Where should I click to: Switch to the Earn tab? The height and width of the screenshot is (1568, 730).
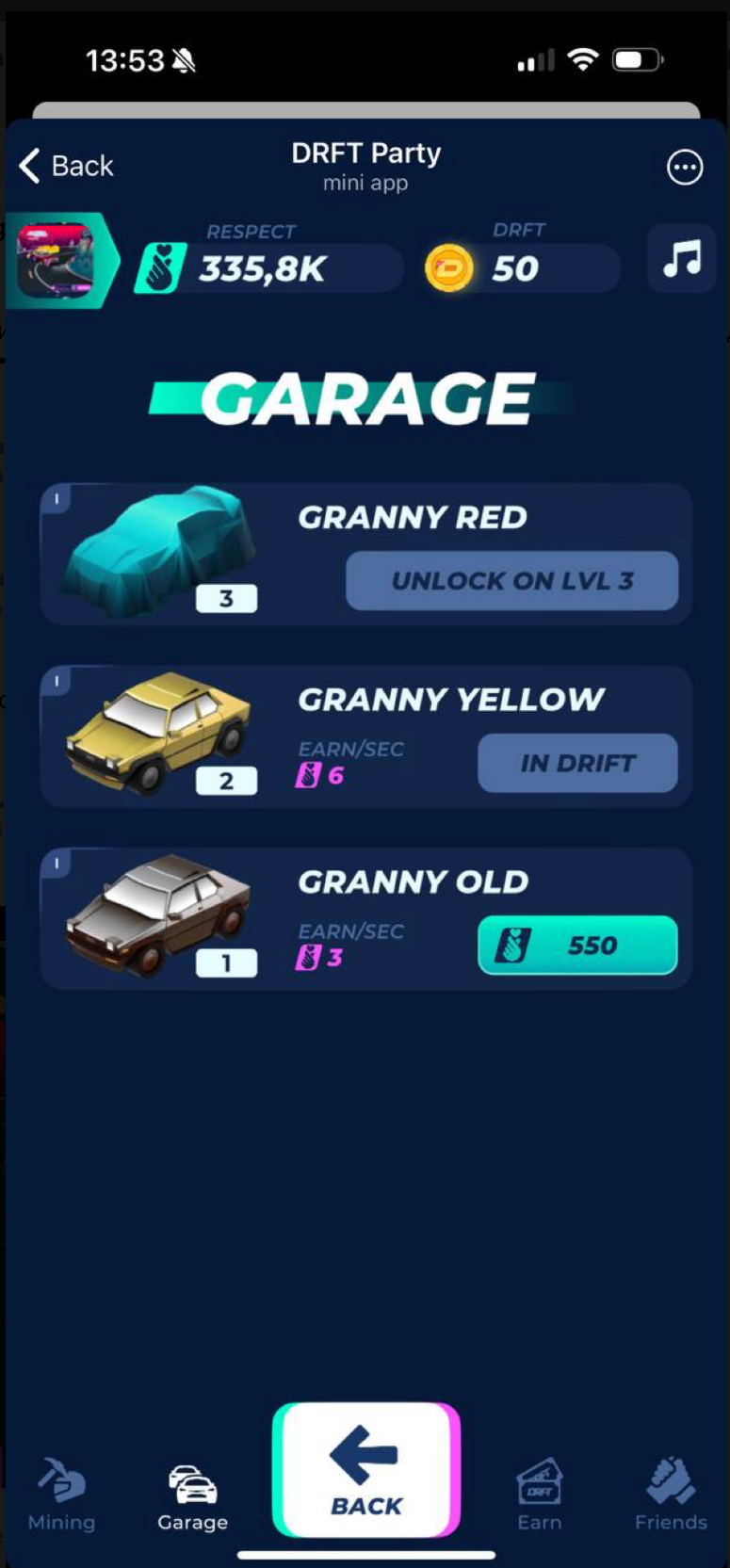click(x=539, y=1494)
